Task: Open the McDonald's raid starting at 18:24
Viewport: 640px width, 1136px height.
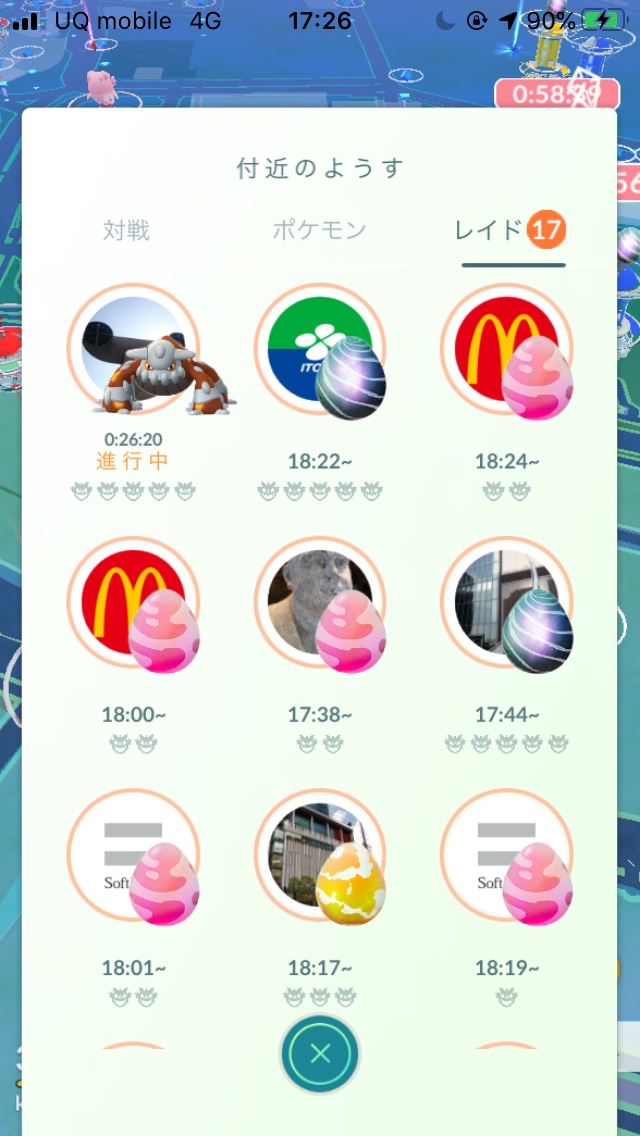Action: pos(507,349)
